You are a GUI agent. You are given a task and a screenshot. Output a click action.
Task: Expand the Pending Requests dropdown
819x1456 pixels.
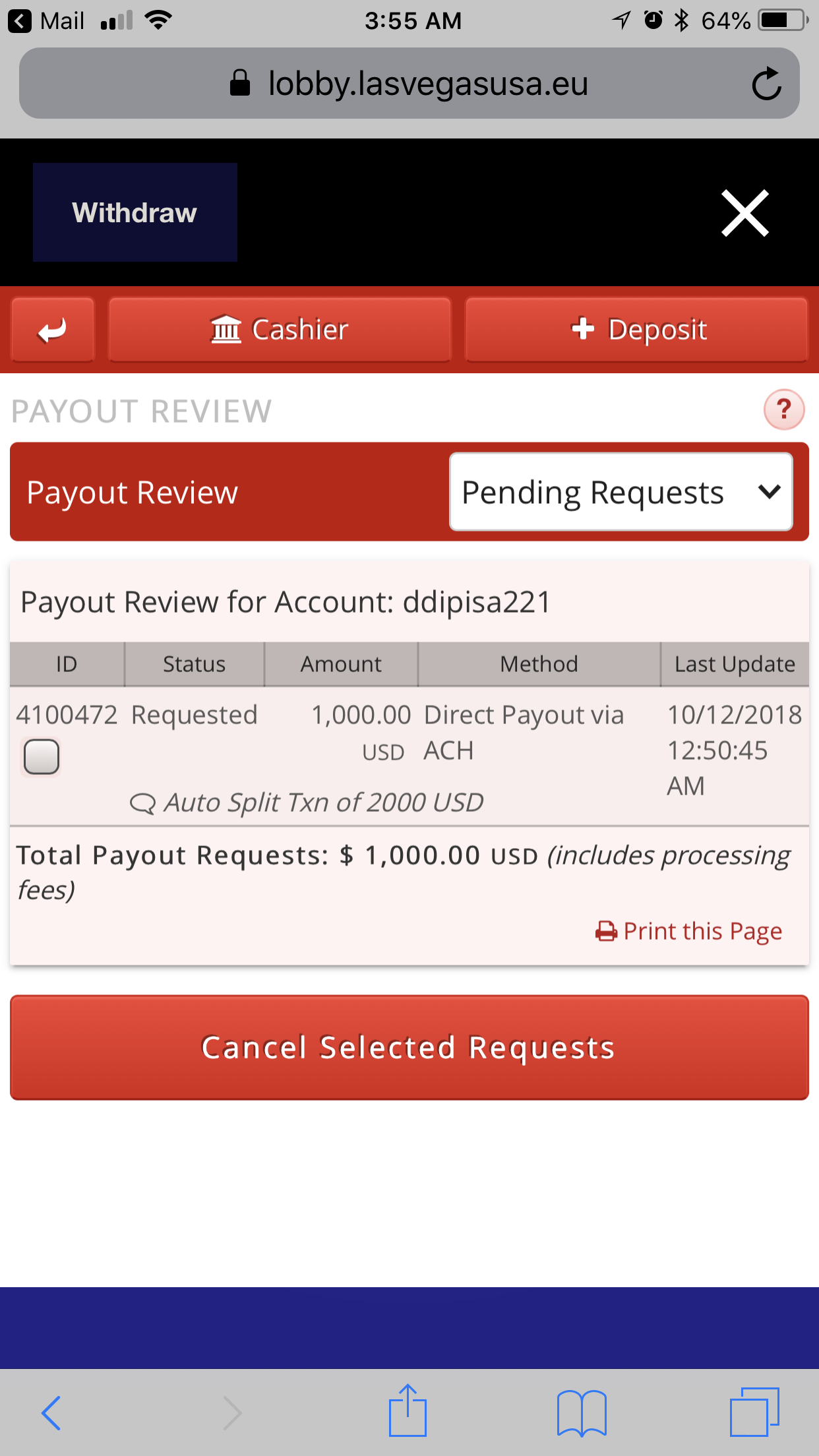coord(621,492)
